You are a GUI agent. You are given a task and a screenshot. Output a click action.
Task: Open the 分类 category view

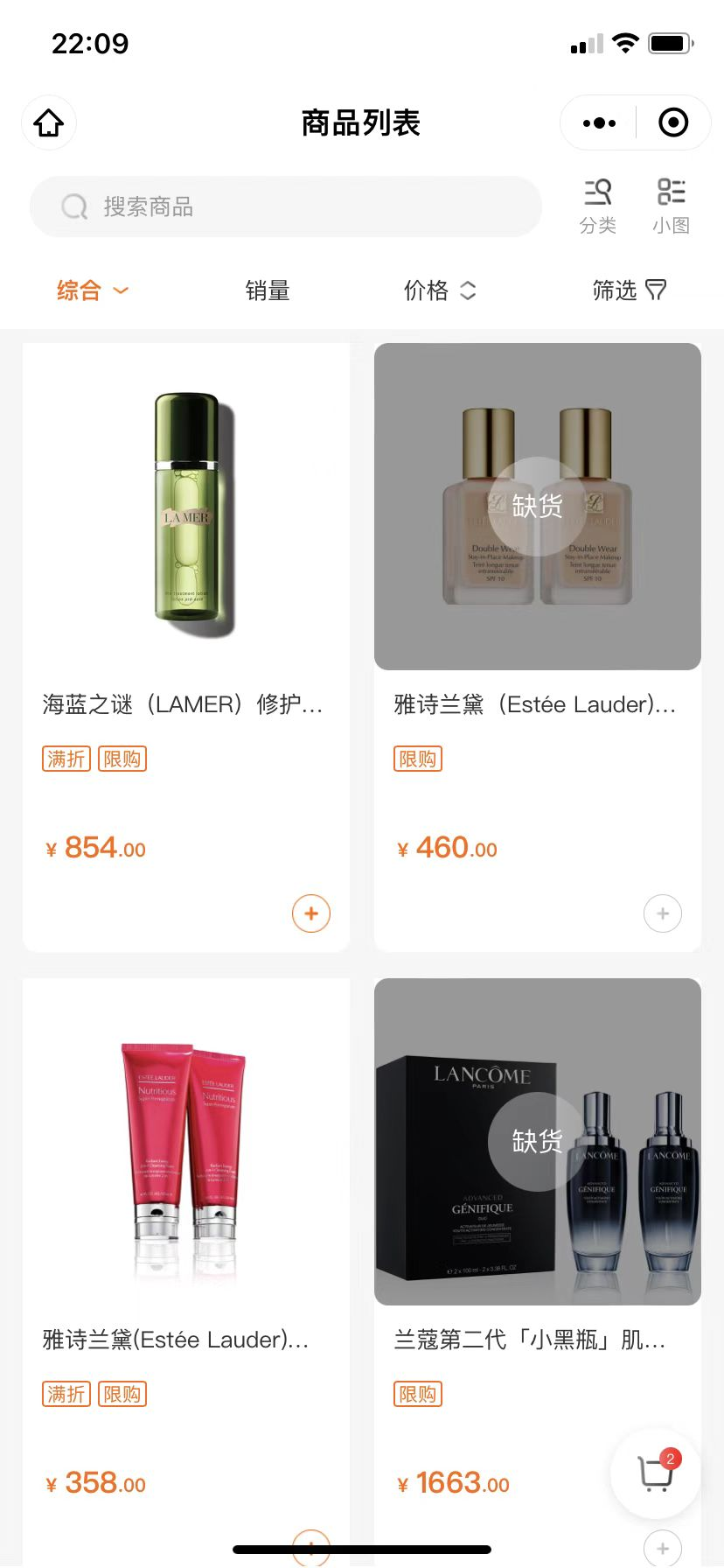598,206
